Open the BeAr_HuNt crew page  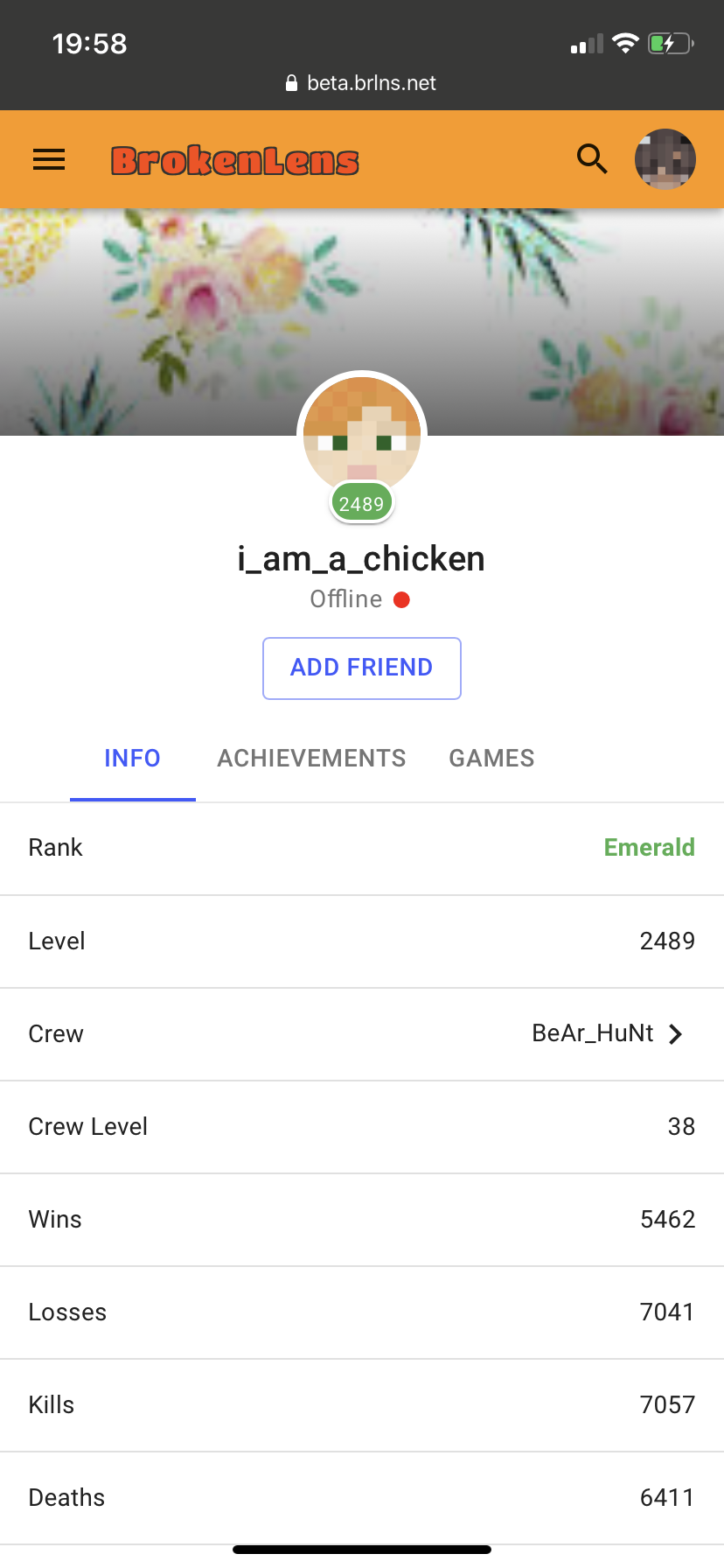[x=362, y=1034]
